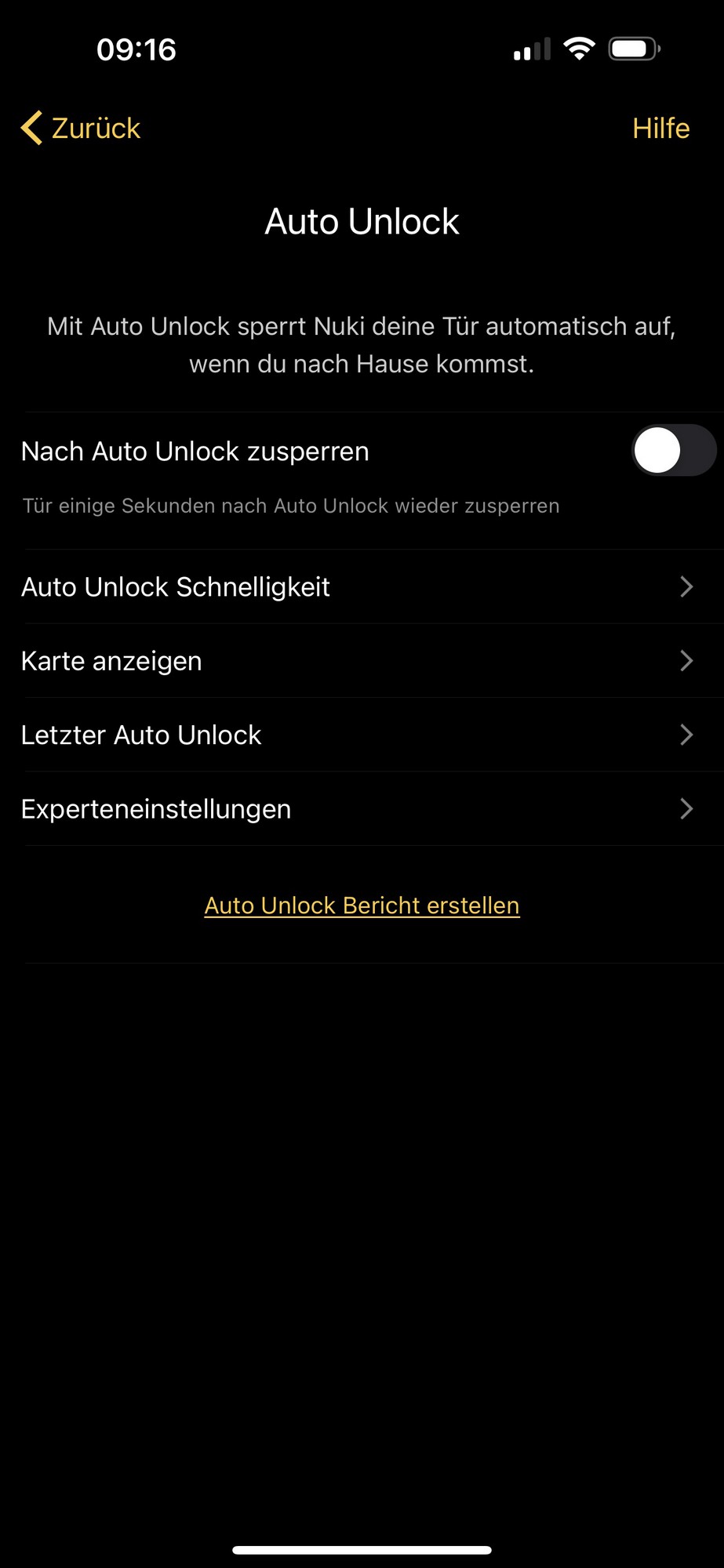View Letzter Auto Unlock details
724x1568 pixels.
tap(362, 735)
